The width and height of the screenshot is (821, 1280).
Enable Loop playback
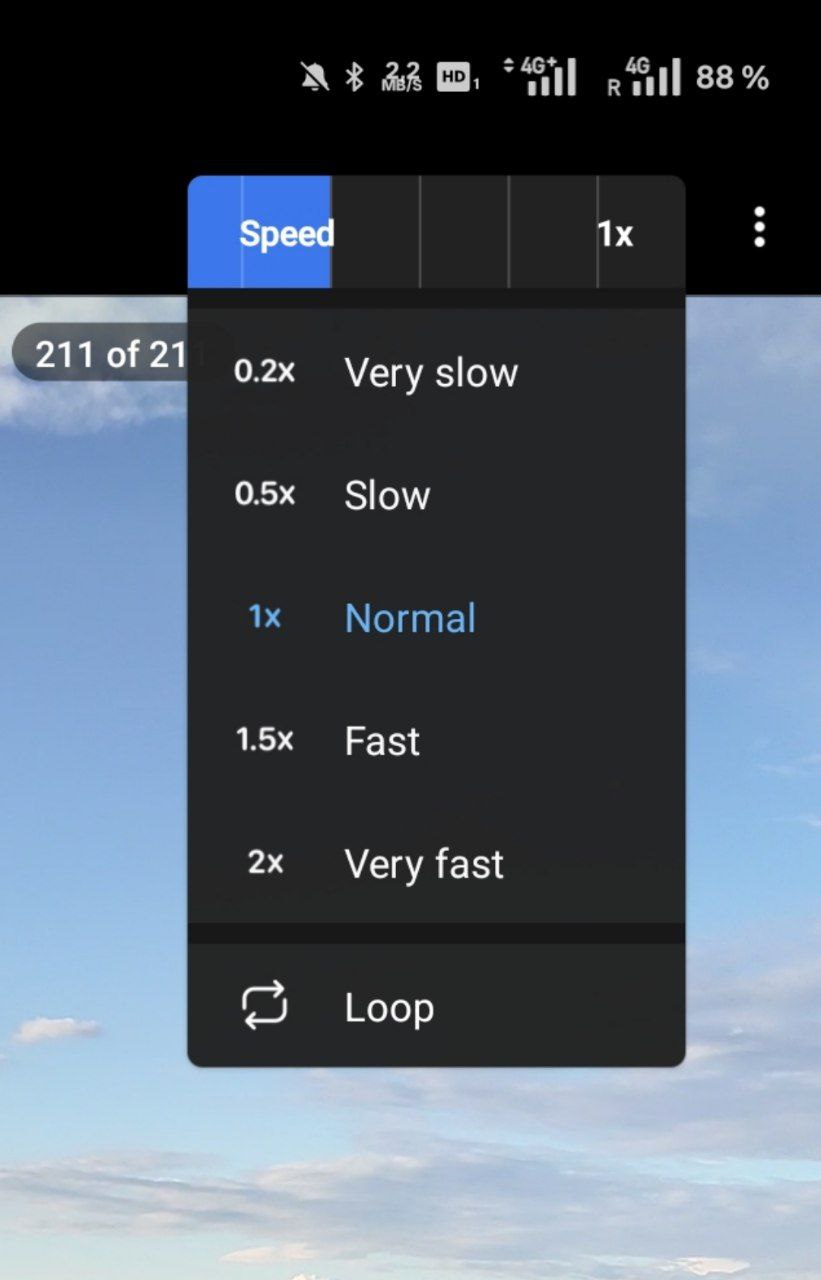coord(436,1006)
